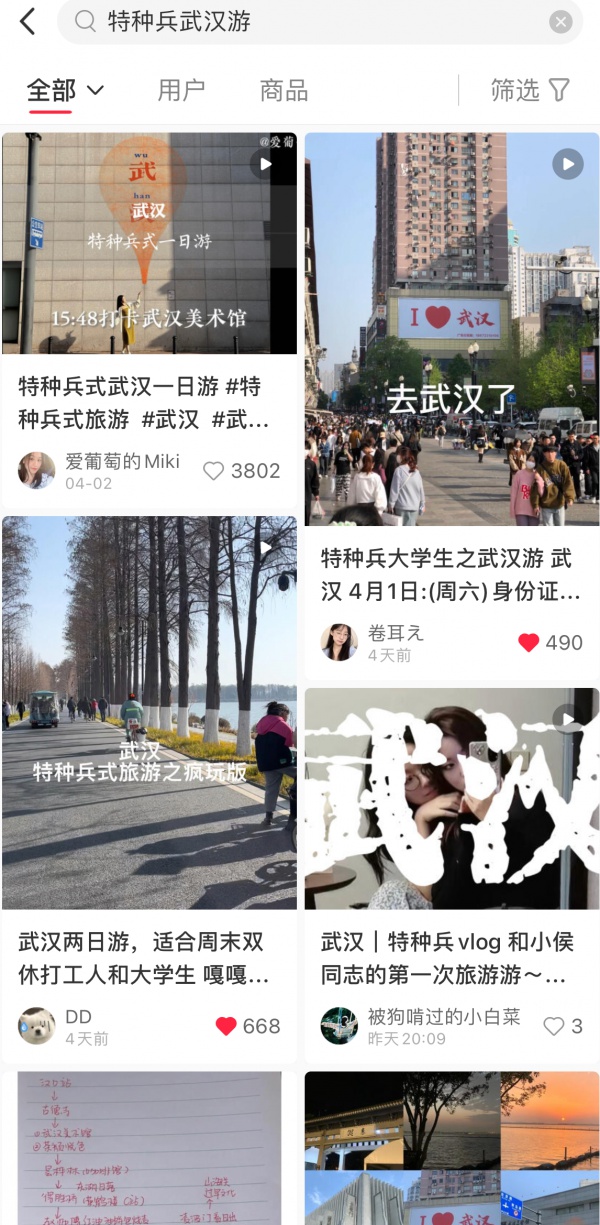Like the post by 被狗啃过的小白菜
This screenshot has width=600, height=1225.
[x=553, y=1026]
